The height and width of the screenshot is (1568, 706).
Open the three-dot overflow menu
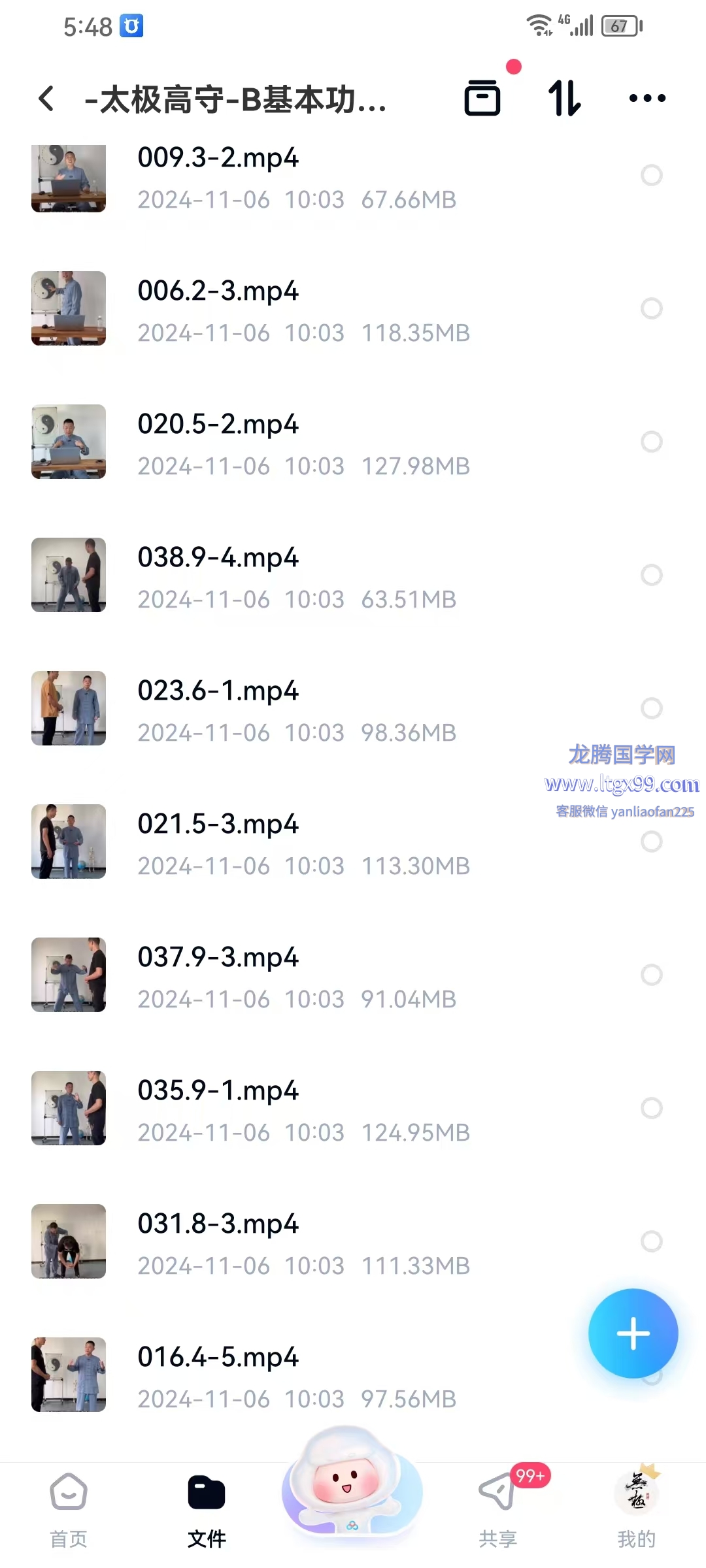pos(647,99)
